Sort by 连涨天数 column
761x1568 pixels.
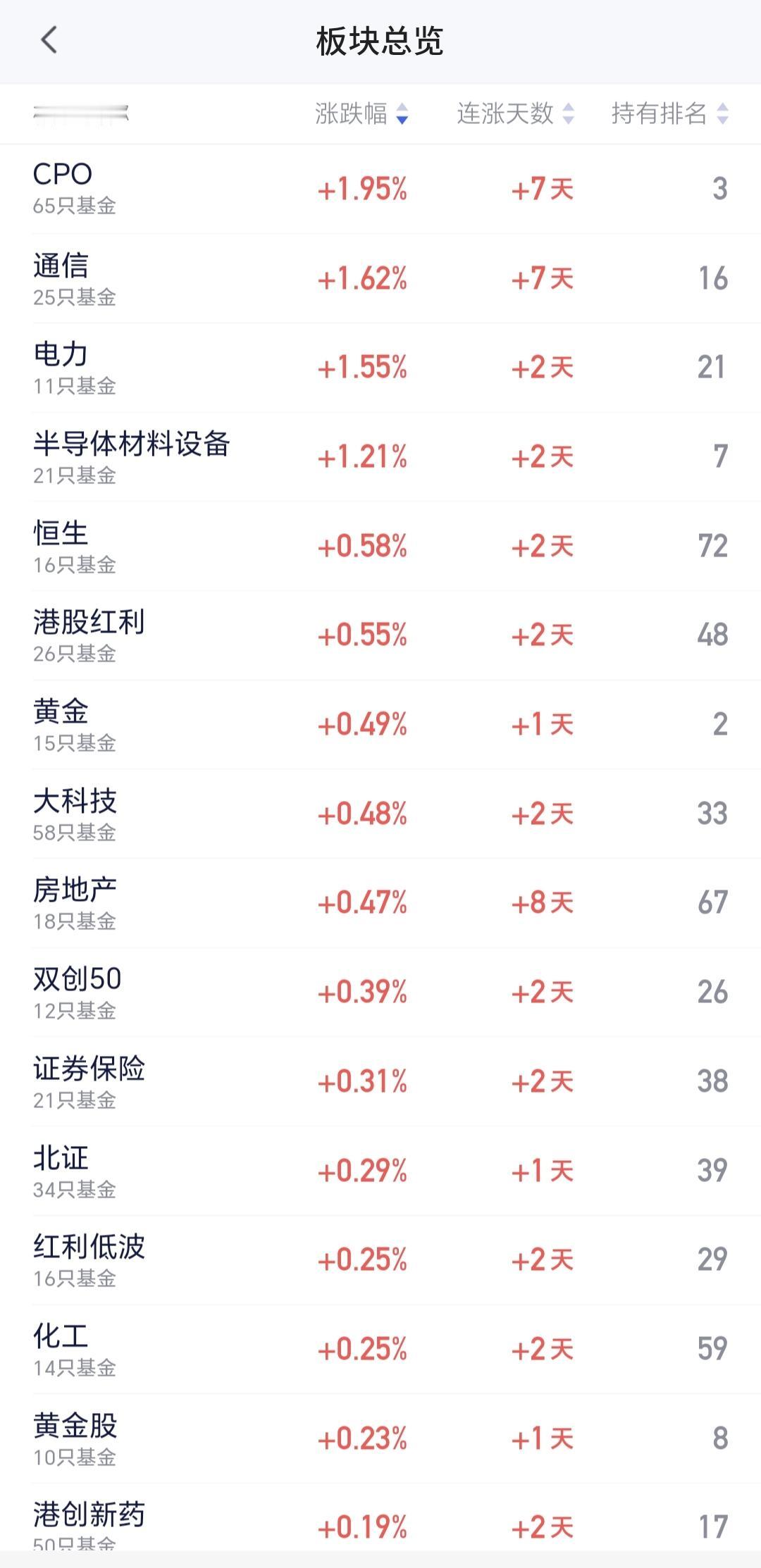point(516,113)
